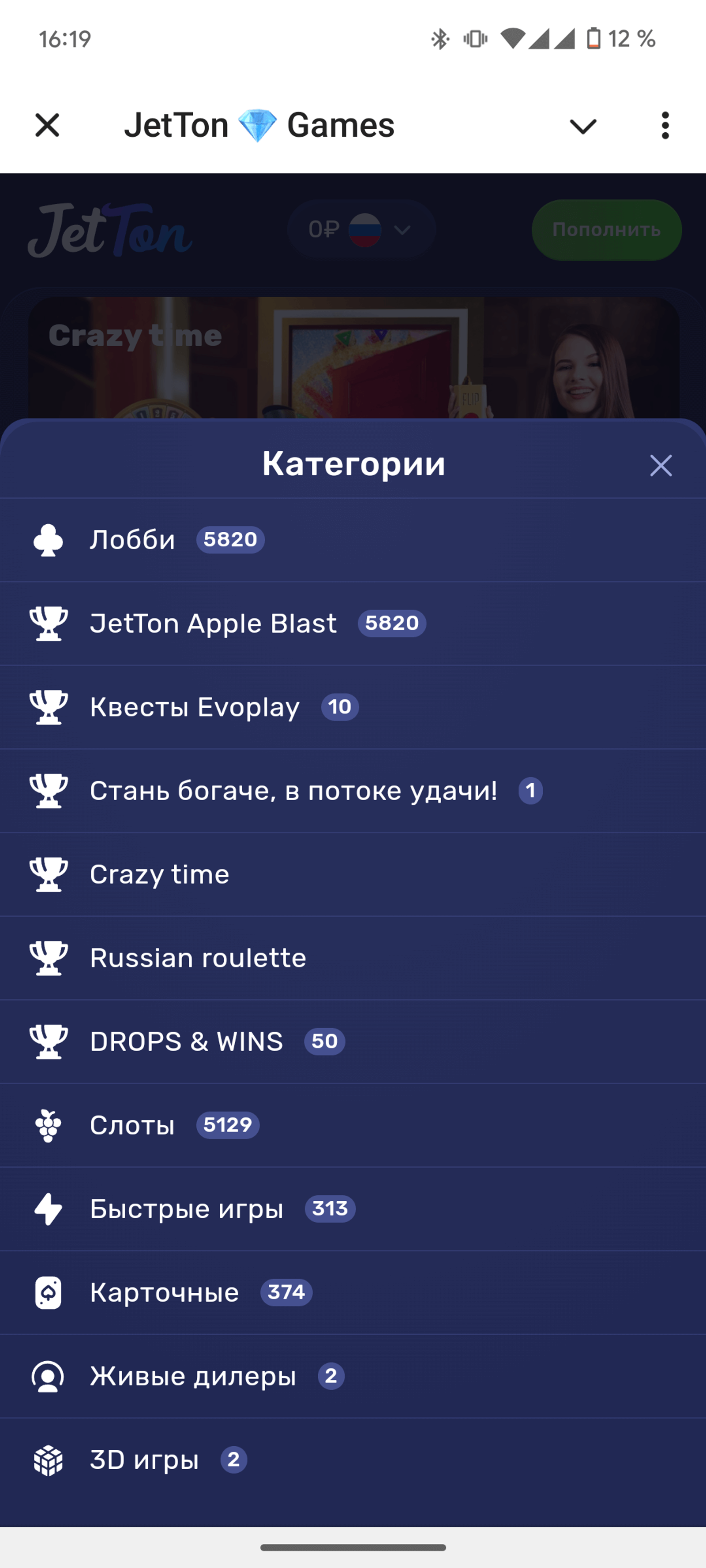
Task: Open the Russian roulette category
Action: coord(198,958)
